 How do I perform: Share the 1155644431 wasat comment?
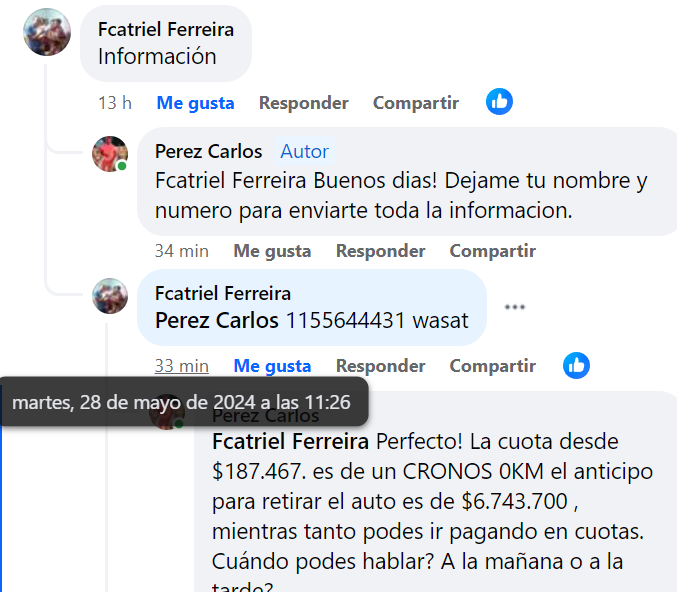492,366
